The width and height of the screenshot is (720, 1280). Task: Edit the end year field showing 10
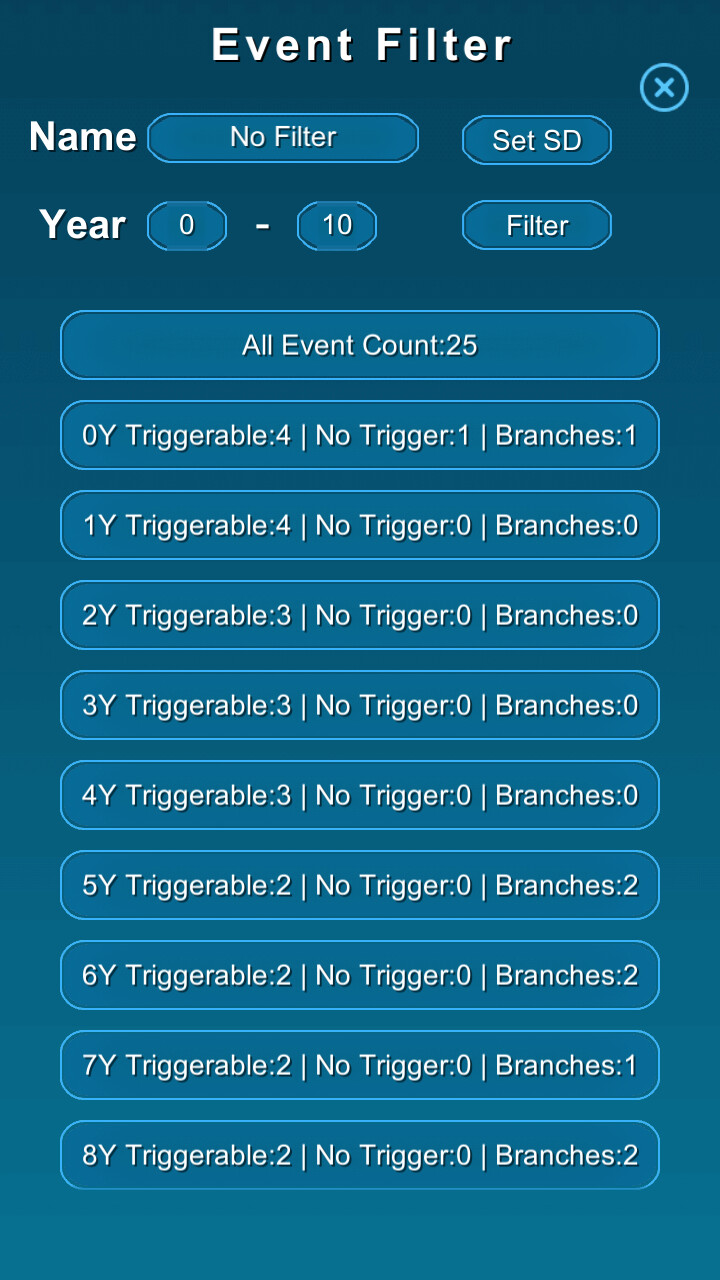click(x=337, y=226)
